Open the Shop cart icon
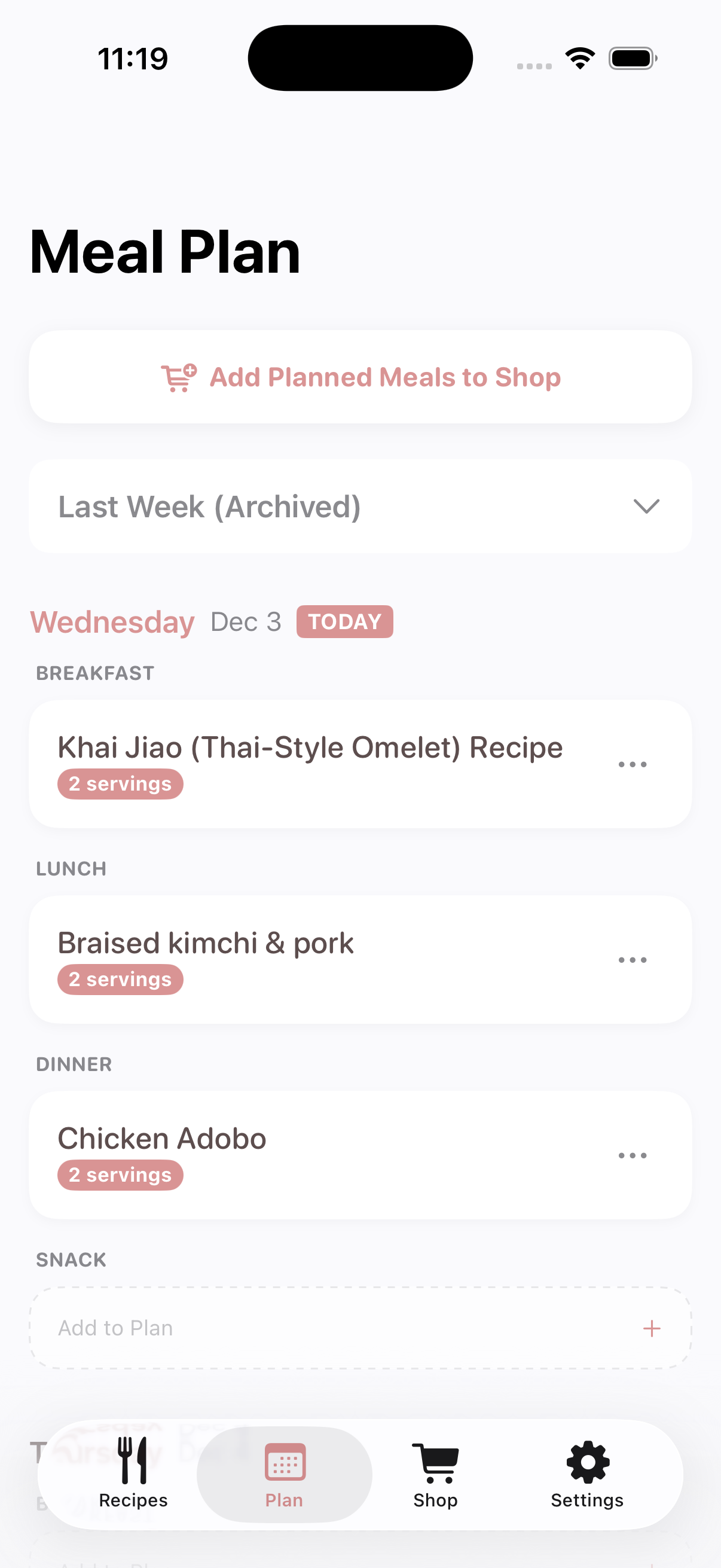 (x=435, y=1459)
